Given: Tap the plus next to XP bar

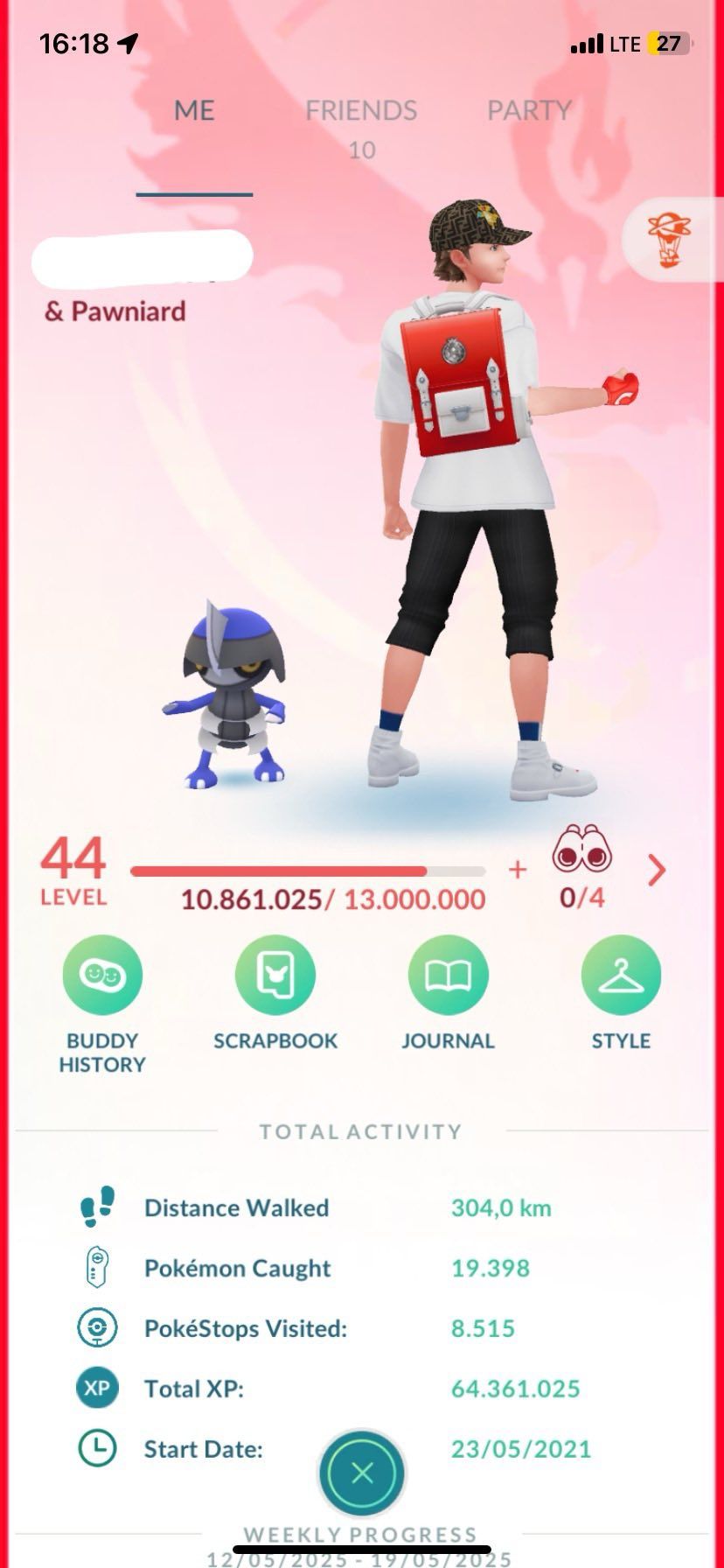Looking at the screenshot, I should [518, 869].
